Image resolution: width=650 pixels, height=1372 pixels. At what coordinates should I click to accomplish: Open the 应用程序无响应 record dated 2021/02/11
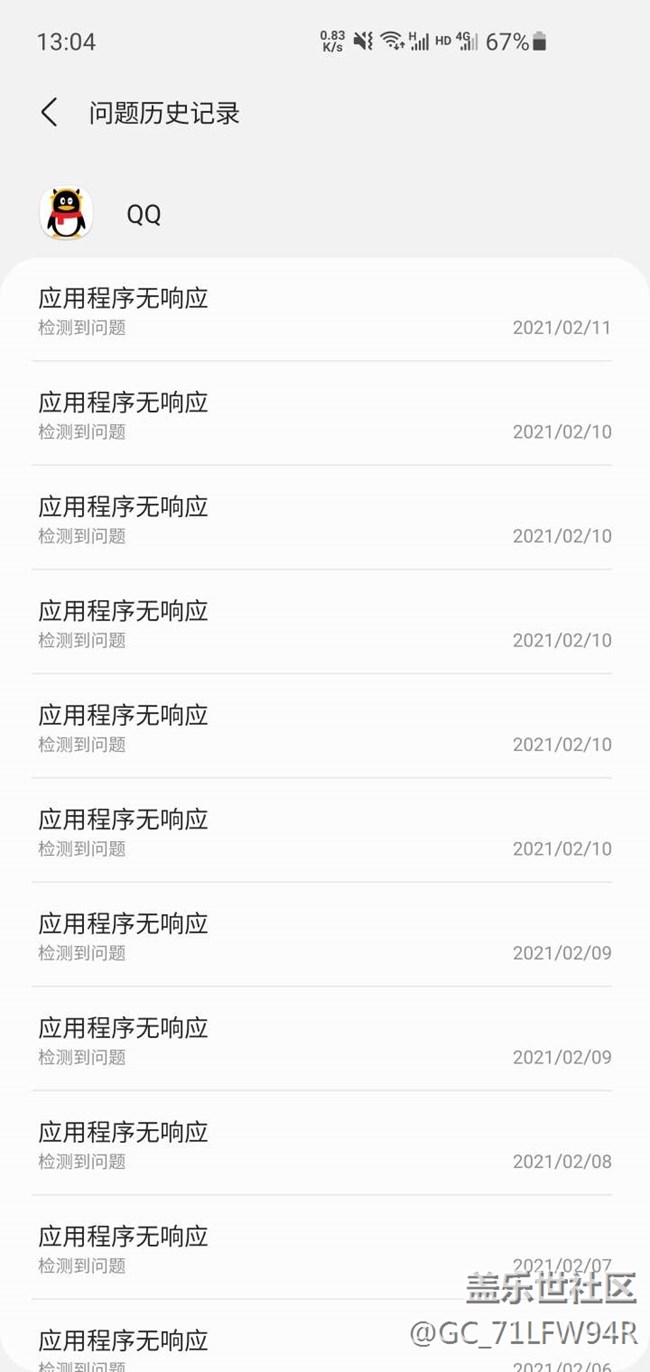[x=324, y=310]
